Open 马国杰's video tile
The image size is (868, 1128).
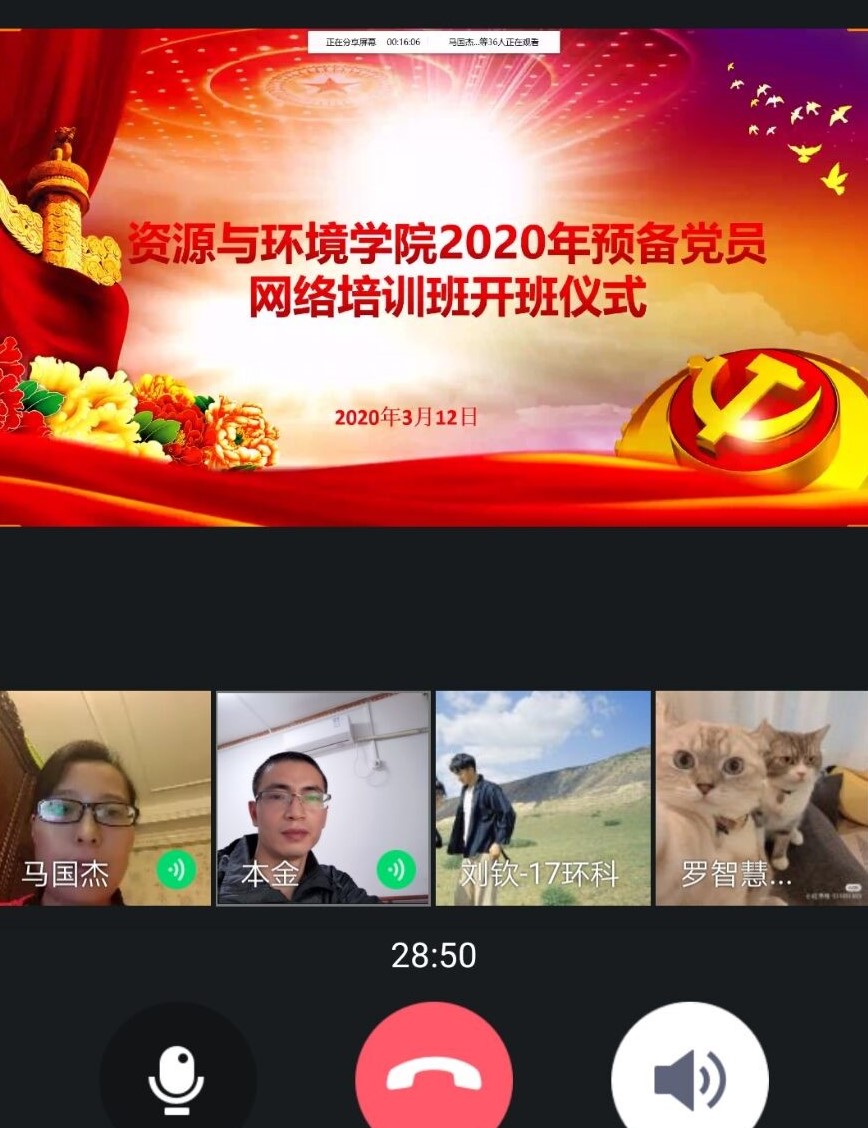click(x=105, y=798)
